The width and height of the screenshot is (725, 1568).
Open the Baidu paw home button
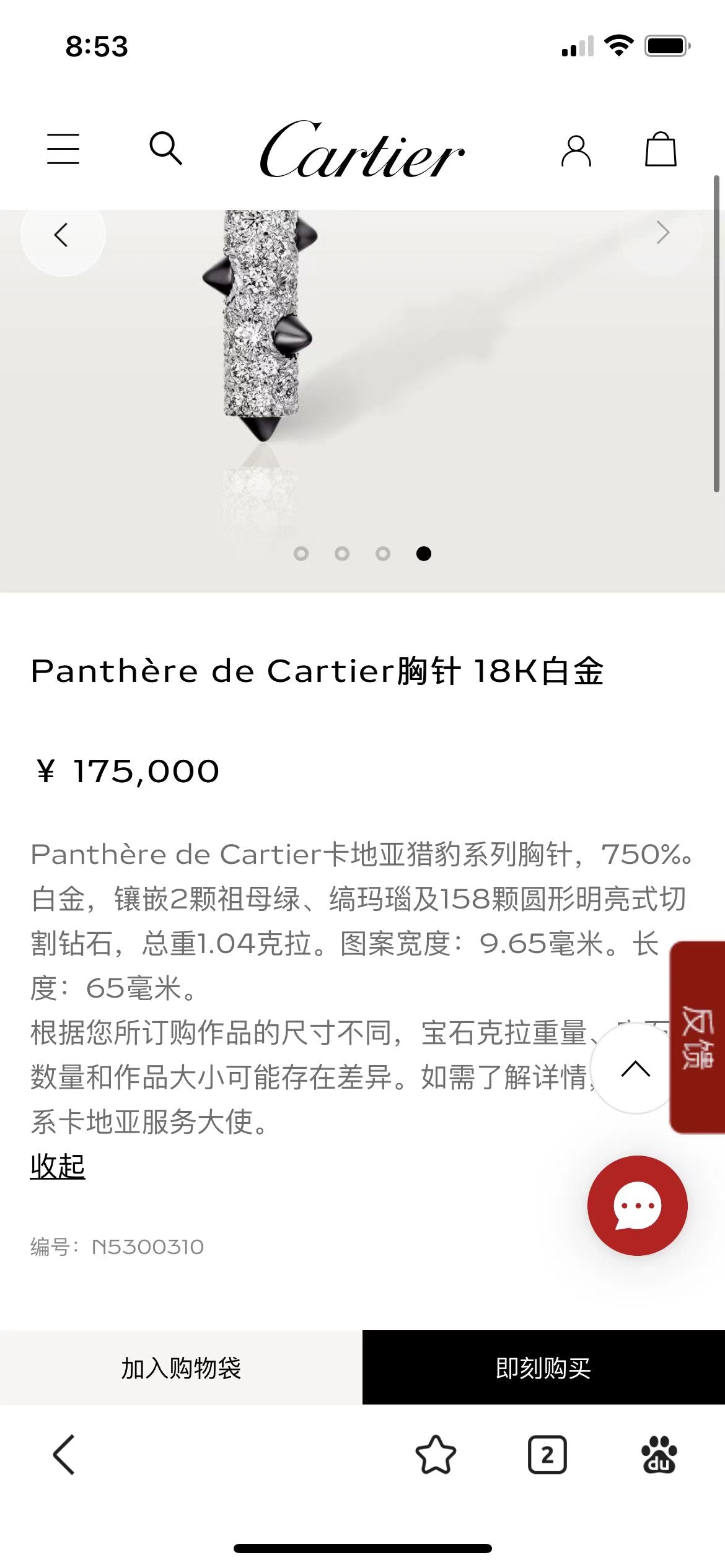click(659, 1454)
